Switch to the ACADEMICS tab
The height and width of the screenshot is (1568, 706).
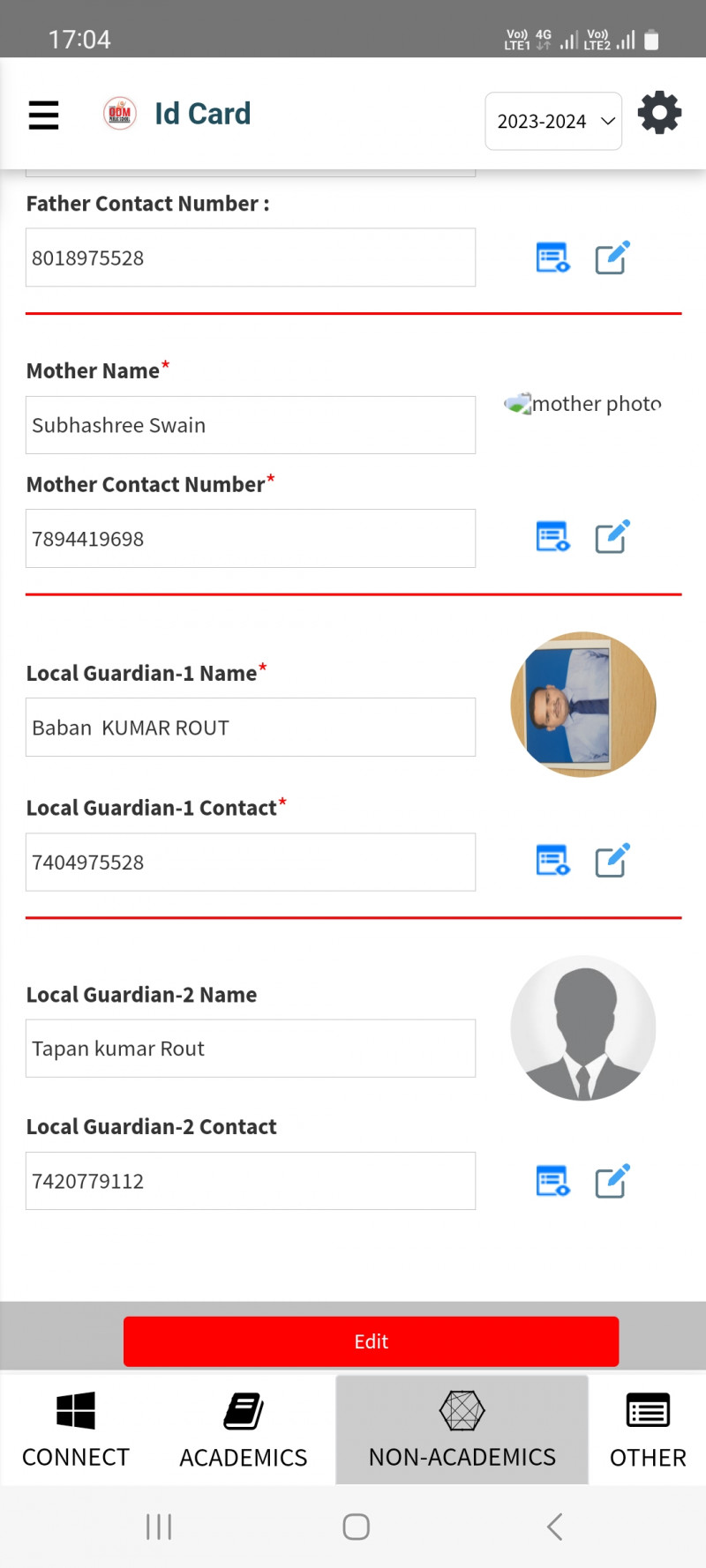pyautogui.click(x=244, y=1430)
